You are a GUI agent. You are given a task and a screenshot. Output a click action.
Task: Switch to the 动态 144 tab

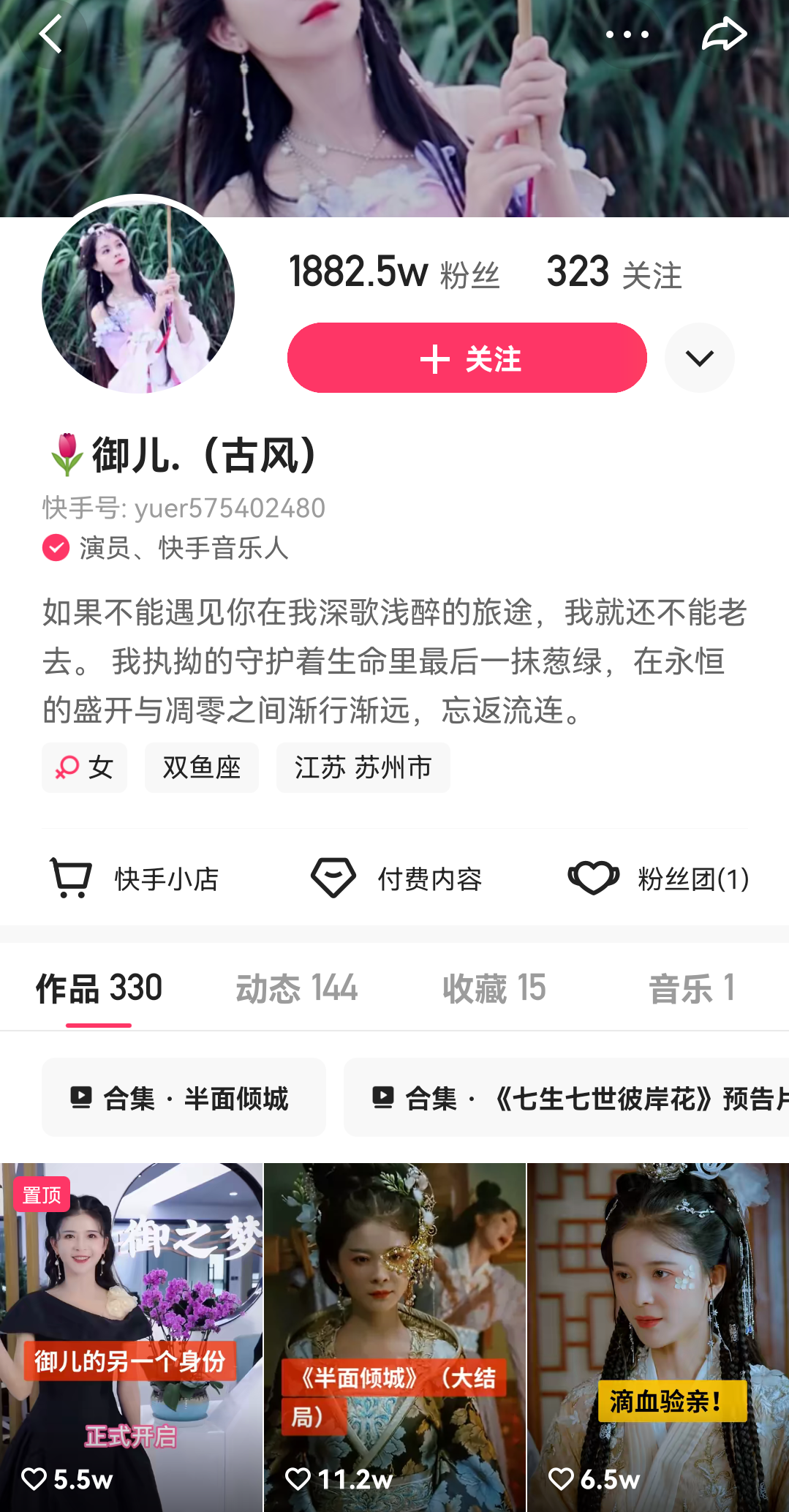[296, 988]
